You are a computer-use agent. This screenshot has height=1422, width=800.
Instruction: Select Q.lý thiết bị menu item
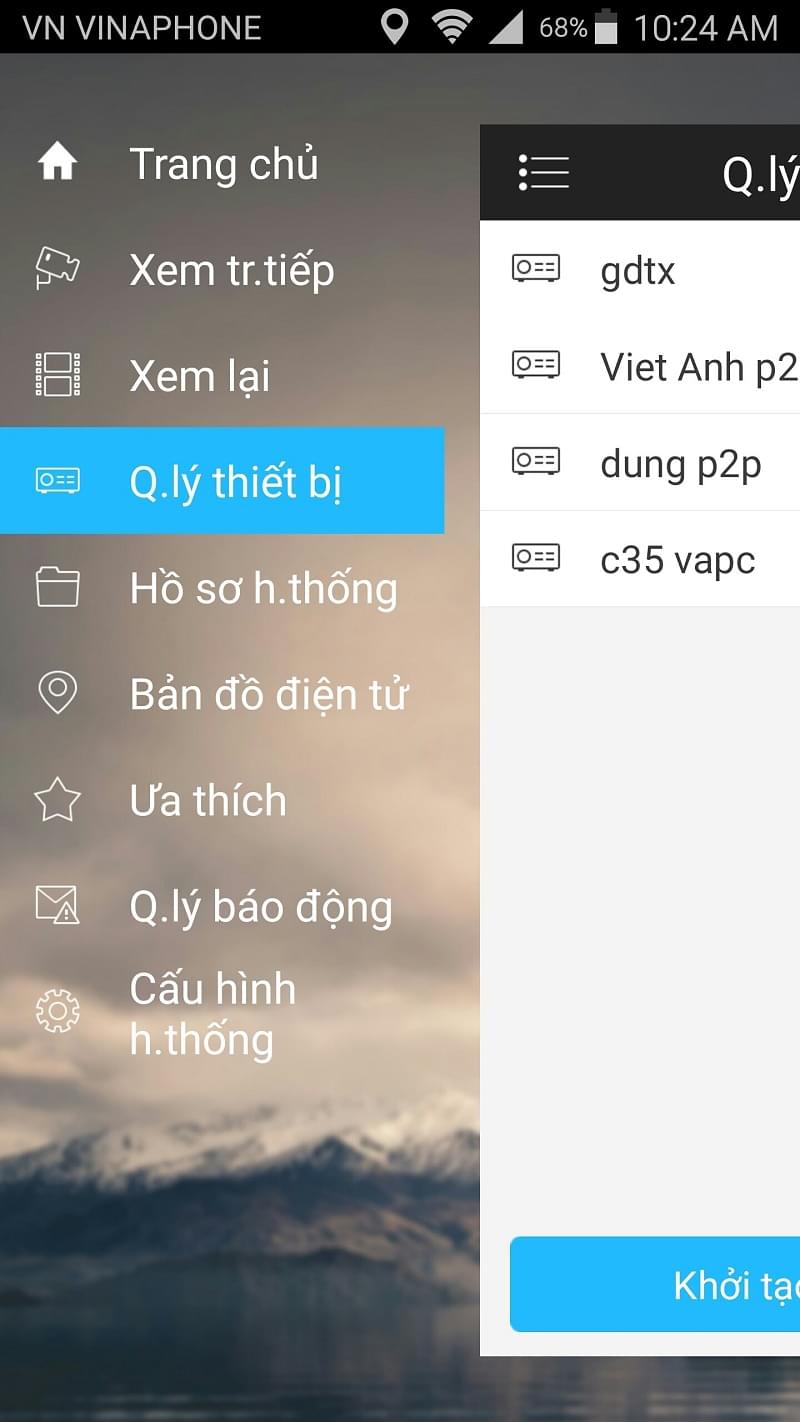click(222, 481)
